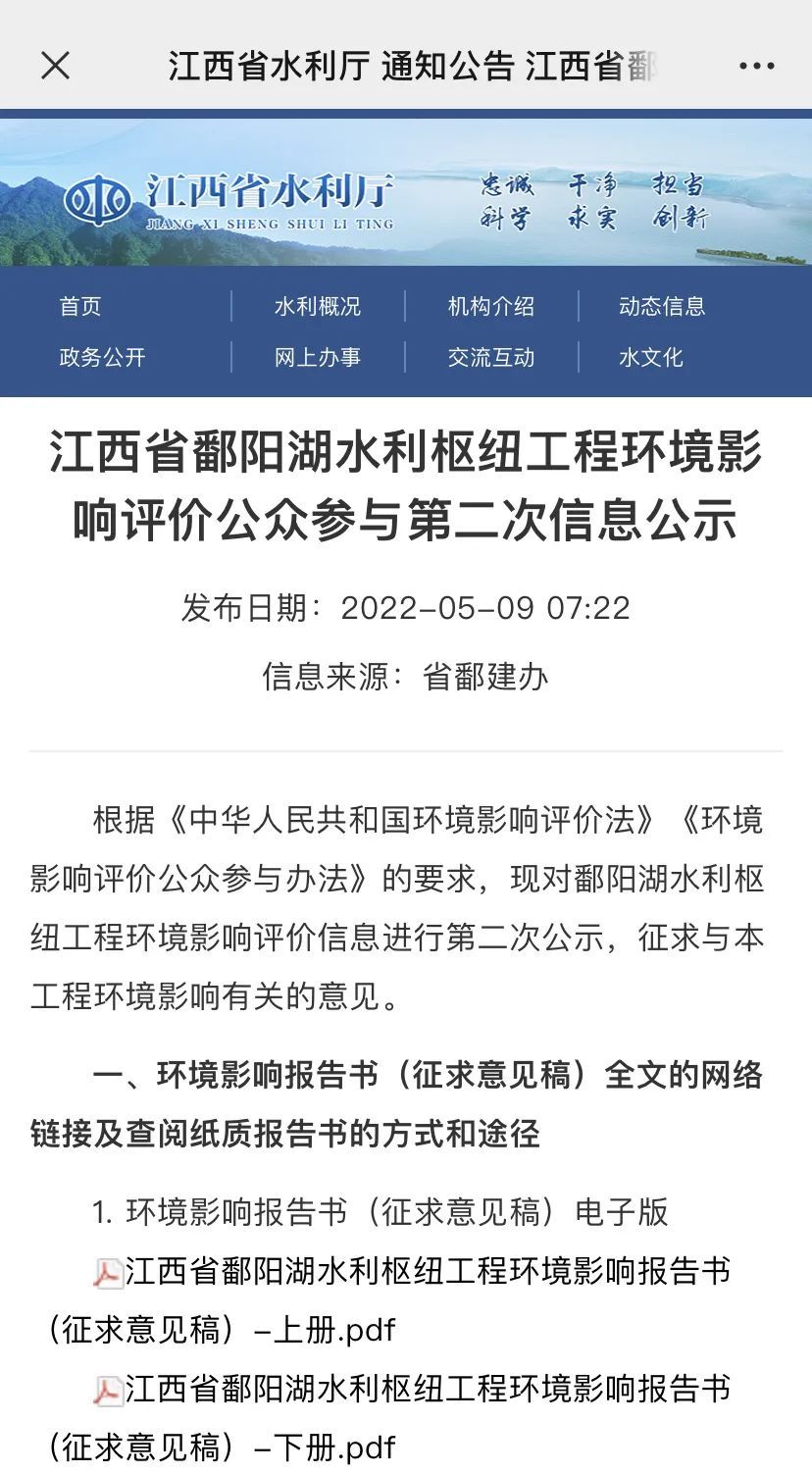This screenshot has height=1473, width=812.
Task: Open the 水利概况 section
Action: (x=317, y=306)
